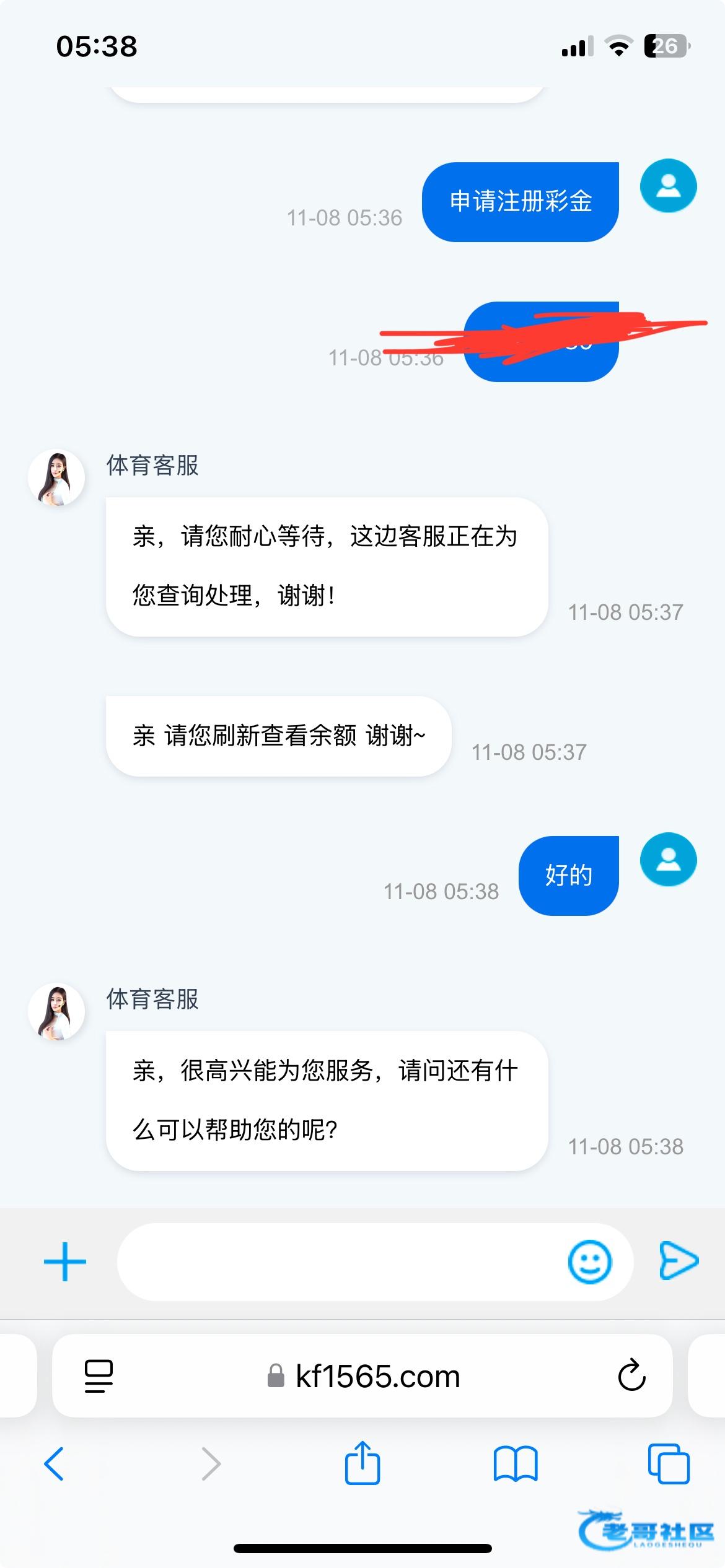Share this page
The height and width of the screenshot is (1568, 725).
click(362, 1463)
